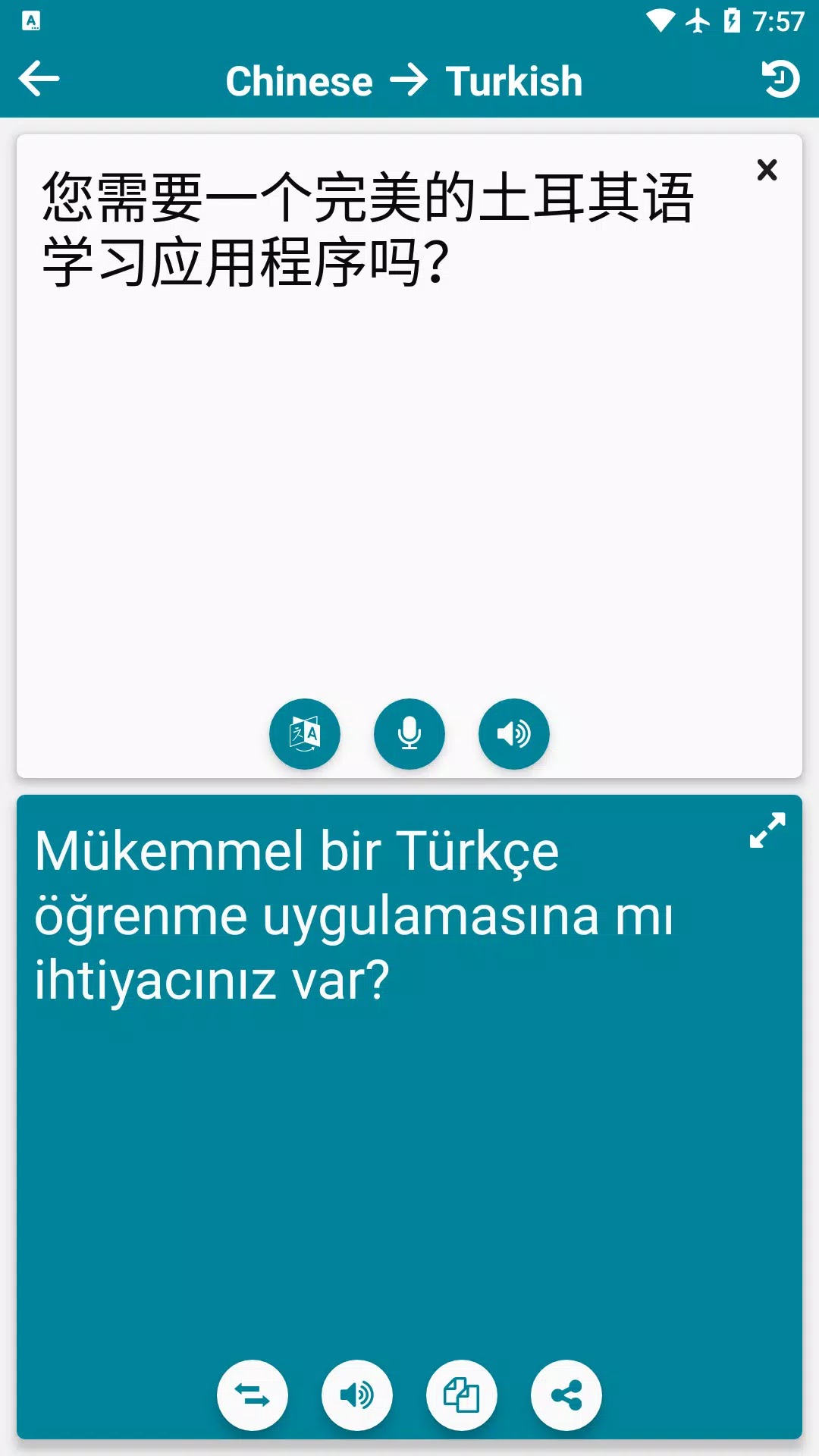
Task: Share the translated Turkish text
Action: click(566, 1395)
